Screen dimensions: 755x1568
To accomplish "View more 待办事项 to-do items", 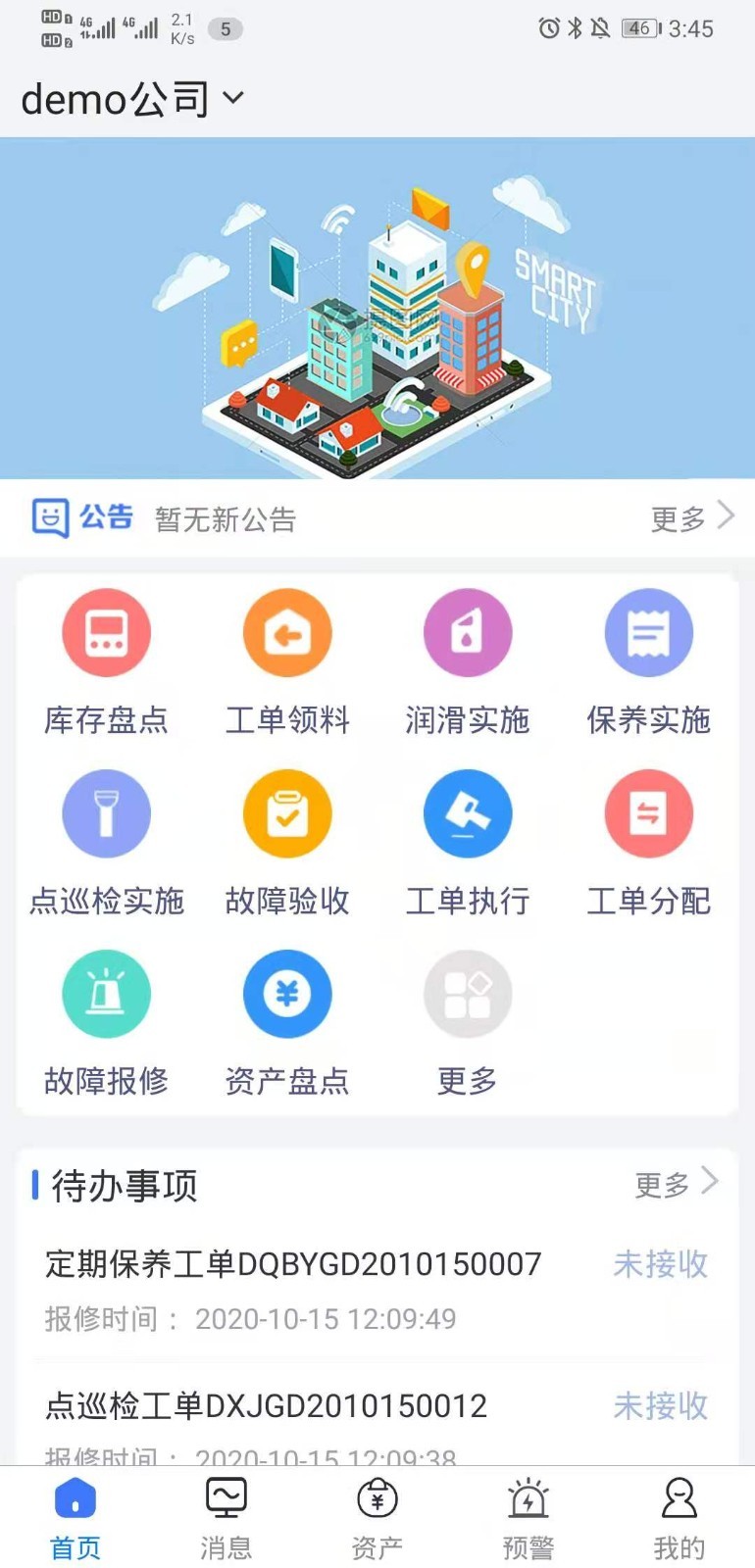I will pyautogui.click(x=676, y=1184).
